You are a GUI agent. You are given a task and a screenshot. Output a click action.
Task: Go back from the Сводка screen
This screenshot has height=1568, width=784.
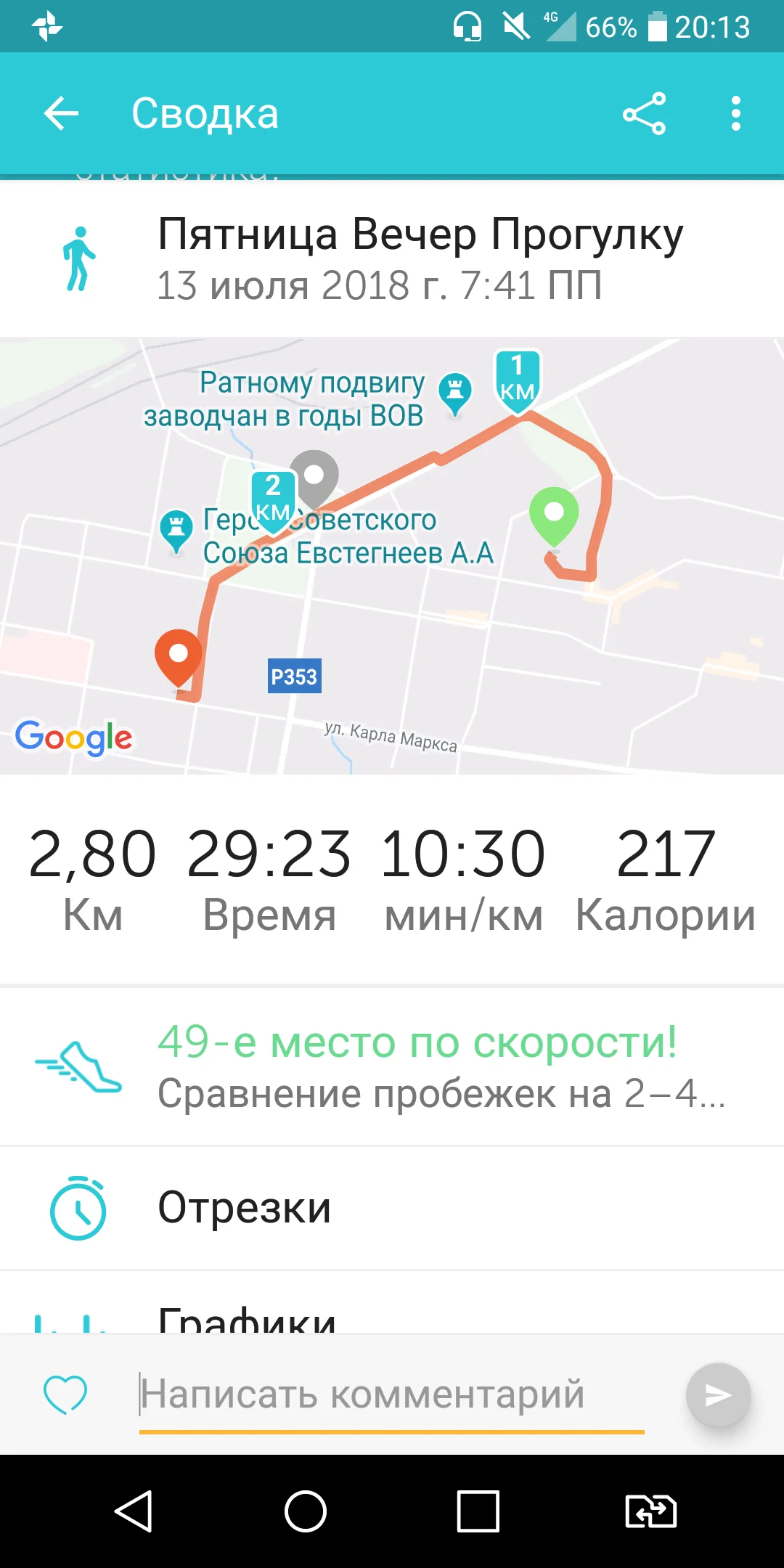coord(61,113)
